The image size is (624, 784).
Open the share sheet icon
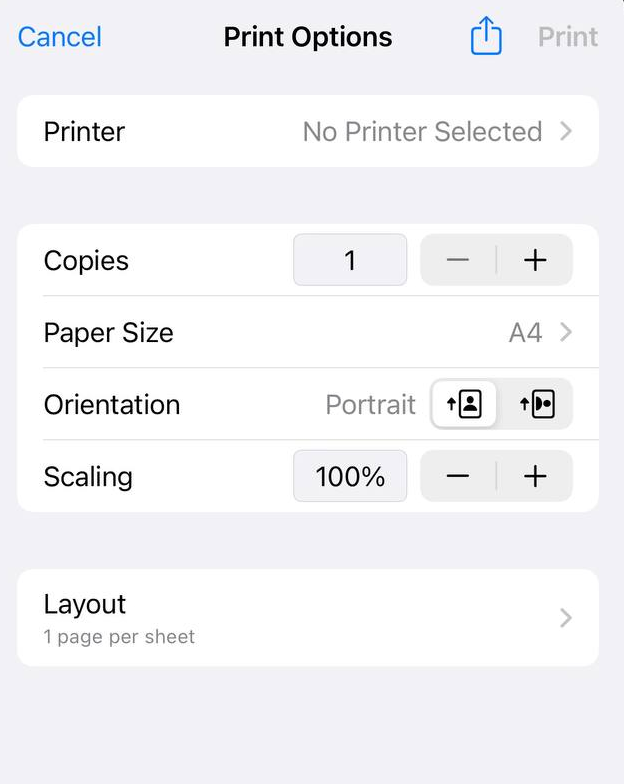486,38
